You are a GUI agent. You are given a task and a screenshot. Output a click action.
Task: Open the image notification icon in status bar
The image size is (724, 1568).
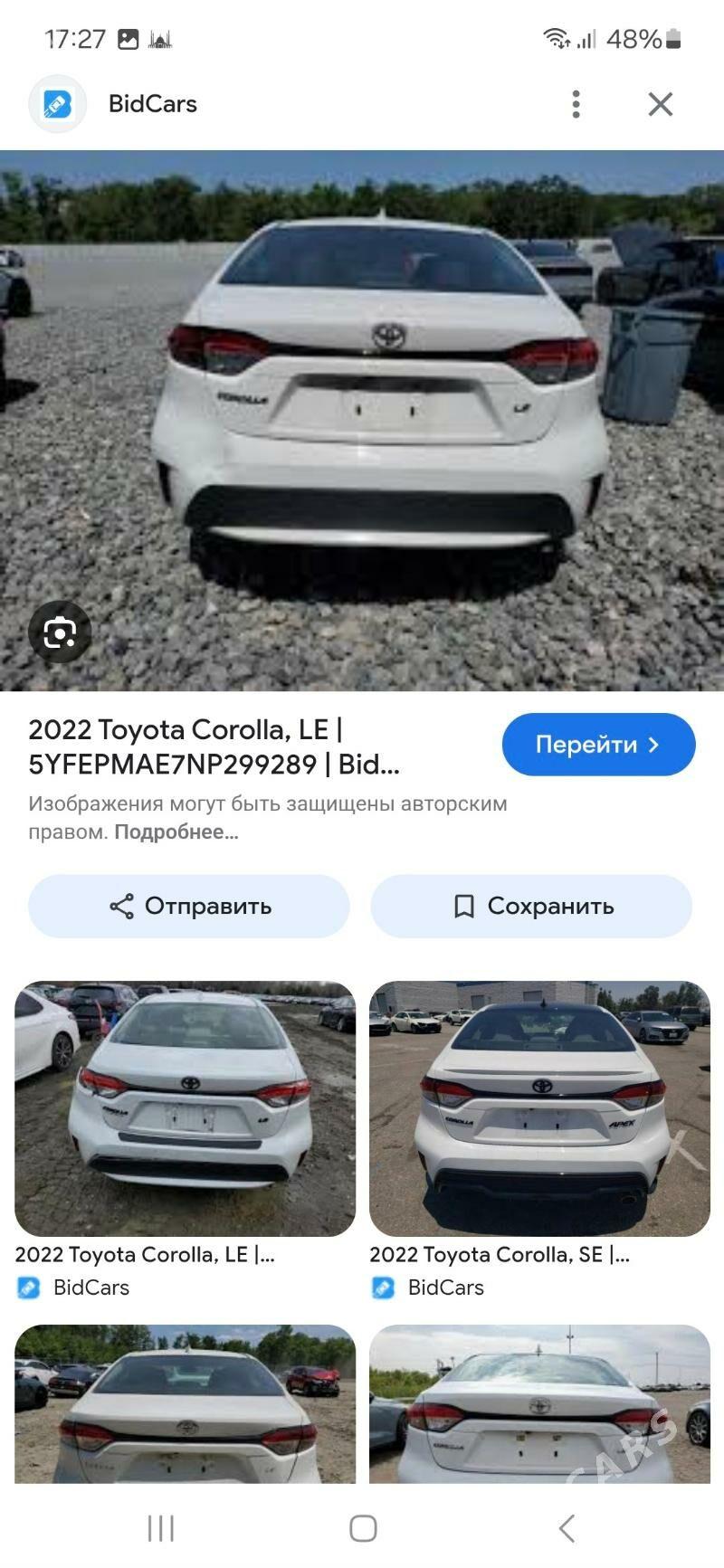pyautogui.click(x=127, y=39)
